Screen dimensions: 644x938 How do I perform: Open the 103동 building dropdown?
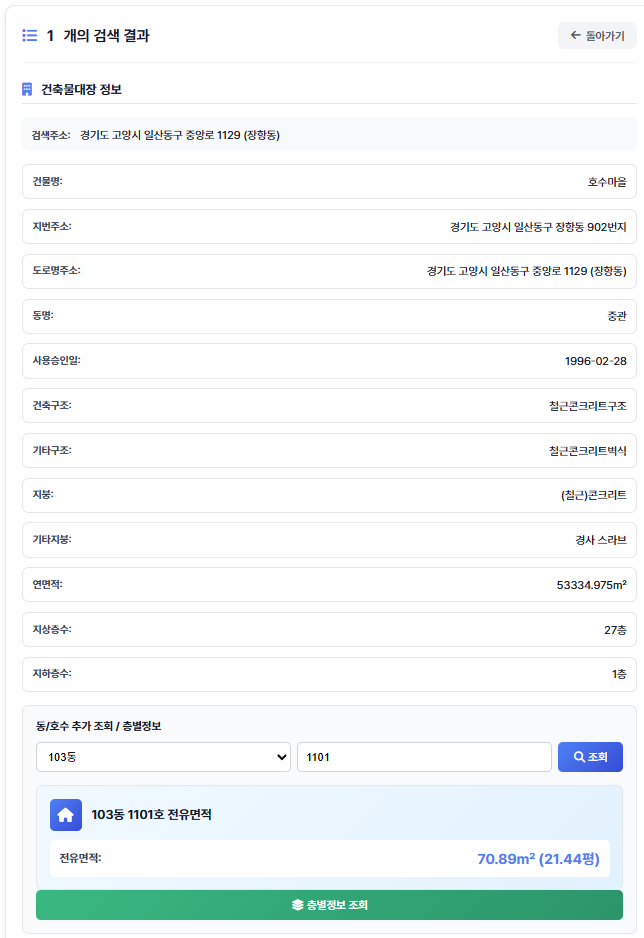(x=163, y=757)
